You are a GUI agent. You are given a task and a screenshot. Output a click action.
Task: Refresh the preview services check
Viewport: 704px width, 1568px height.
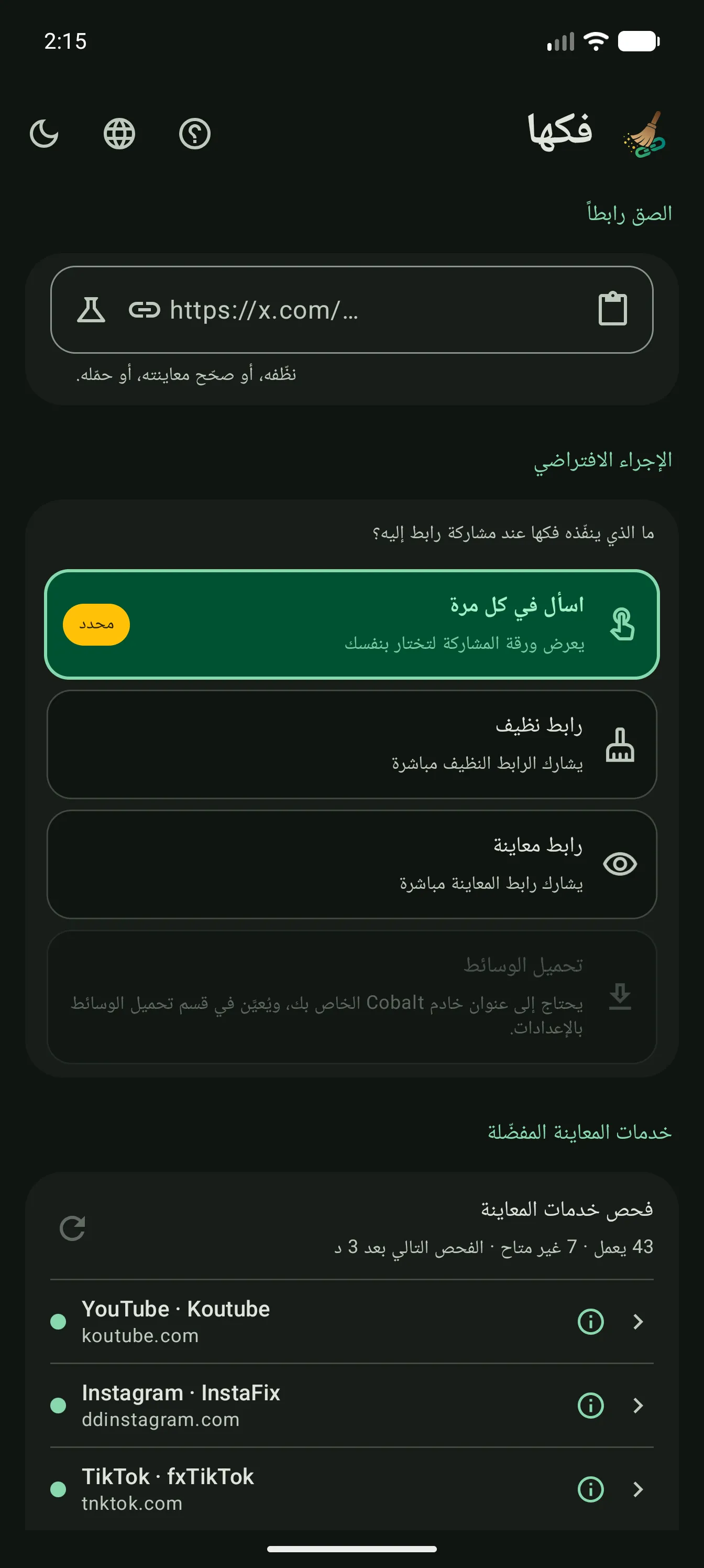(x=72, y=1228)
